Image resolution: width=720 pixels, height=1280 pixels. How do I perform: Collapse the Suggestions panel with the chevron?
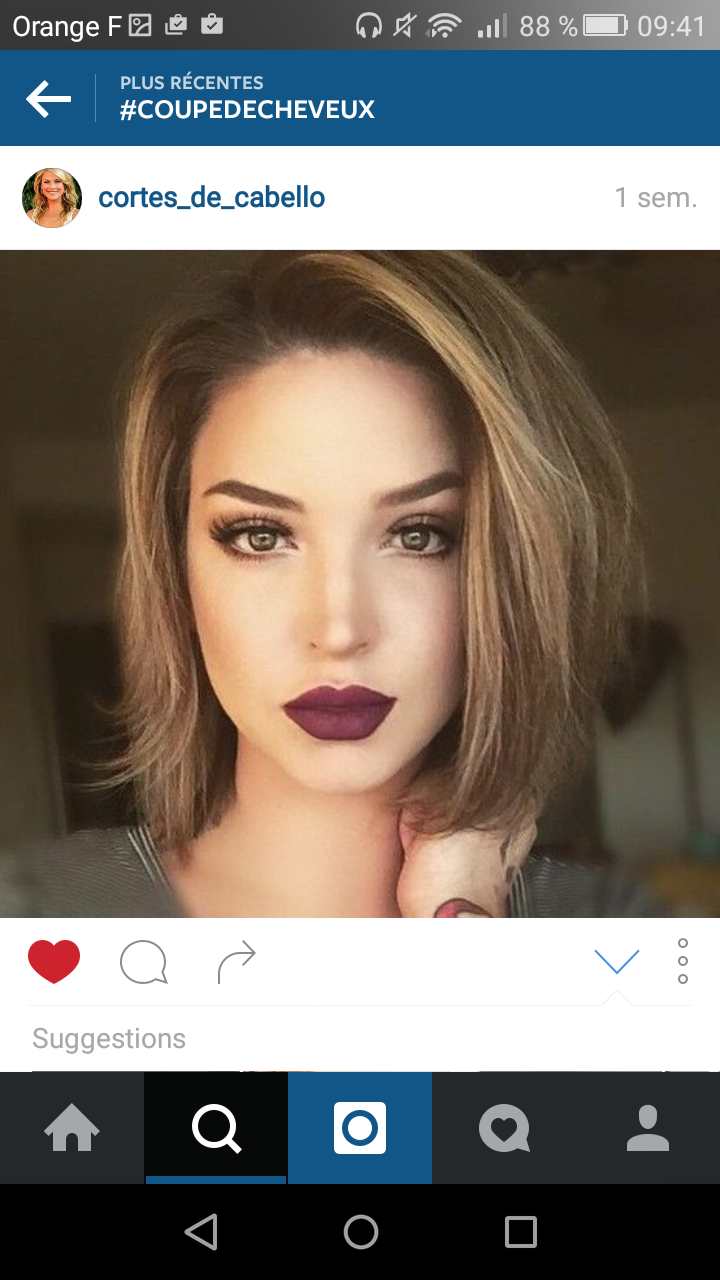pyautogui.click(x=616, y=962)
